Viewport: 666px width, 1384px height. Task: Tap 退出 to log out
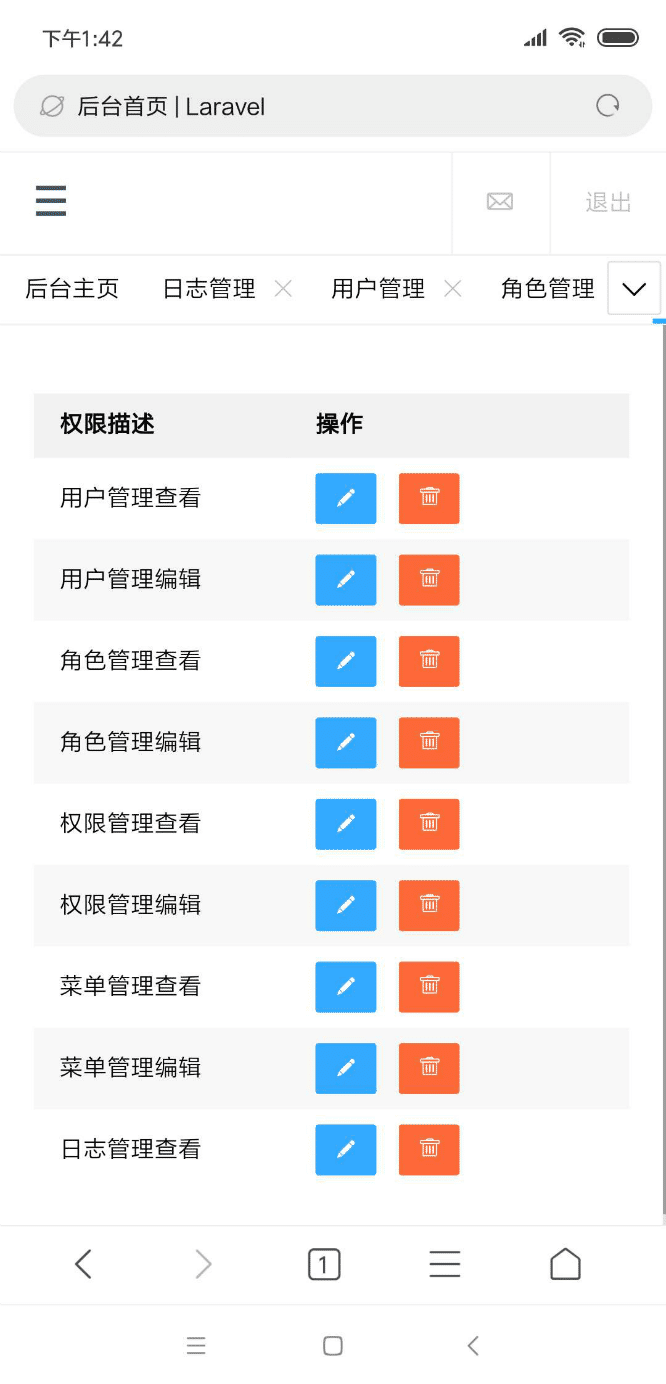click(608, 202)
